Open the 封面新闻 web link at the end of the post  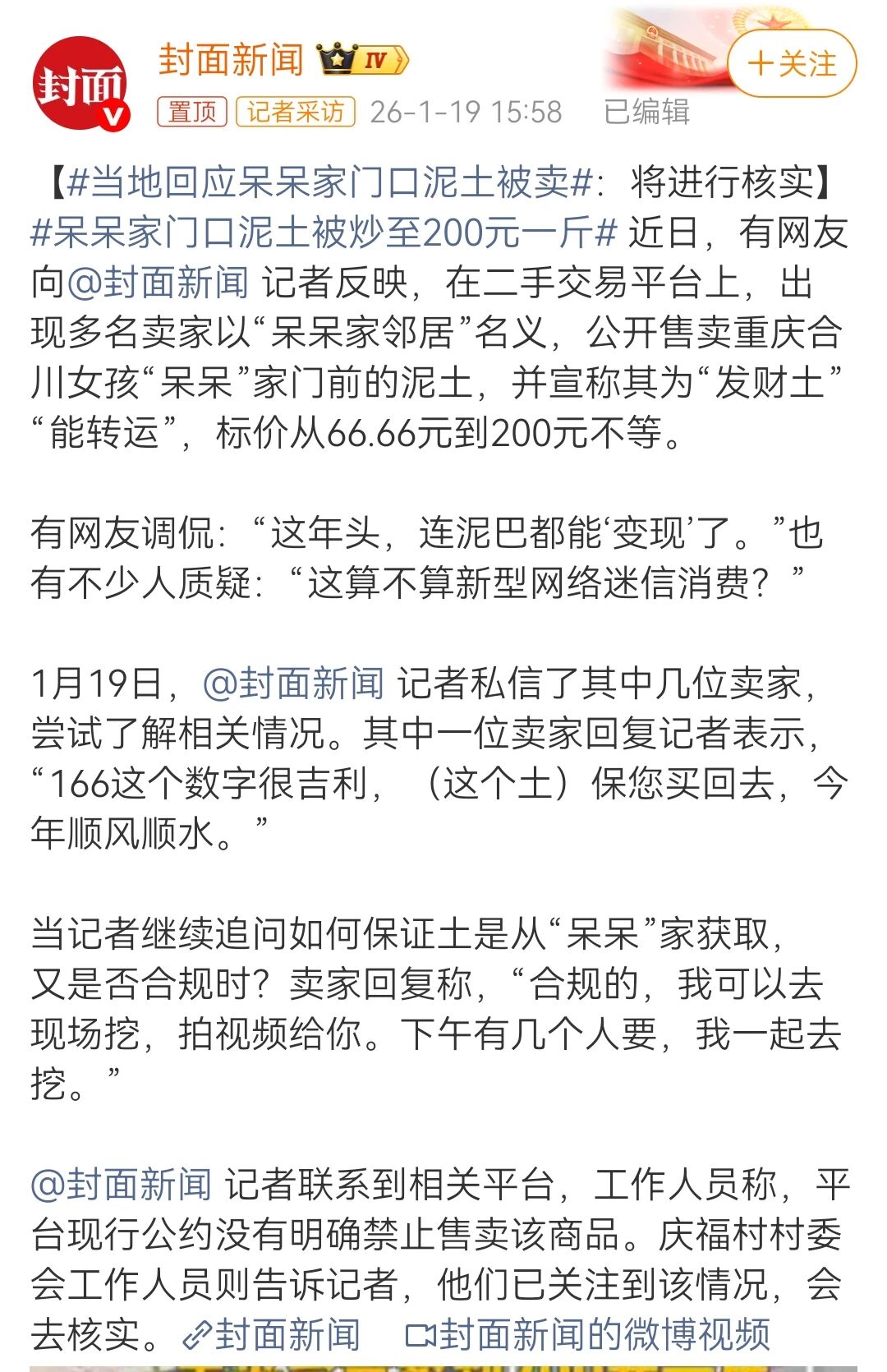pos(272,1334)
